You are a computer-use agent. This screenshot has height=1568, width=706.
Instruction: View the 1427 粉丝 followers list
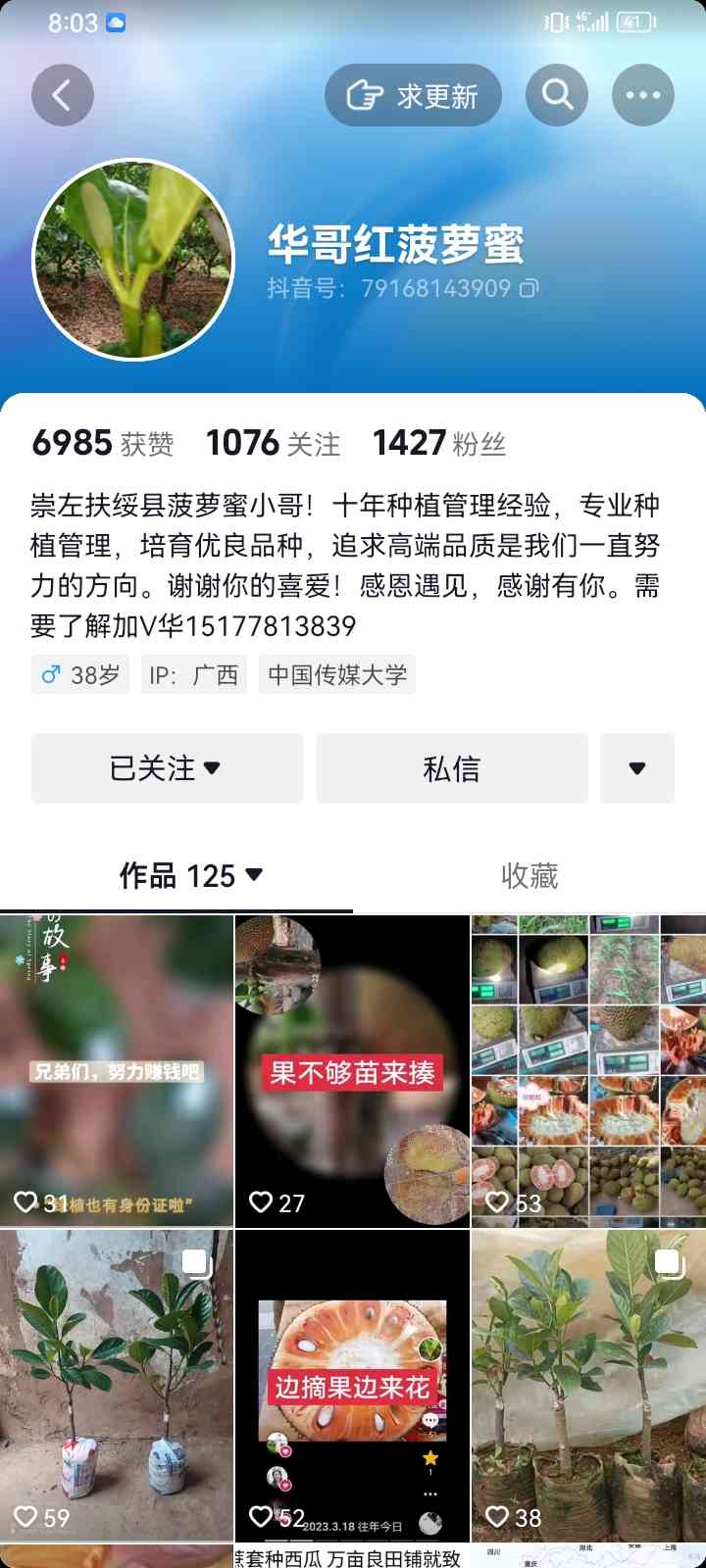pos(439,443)
